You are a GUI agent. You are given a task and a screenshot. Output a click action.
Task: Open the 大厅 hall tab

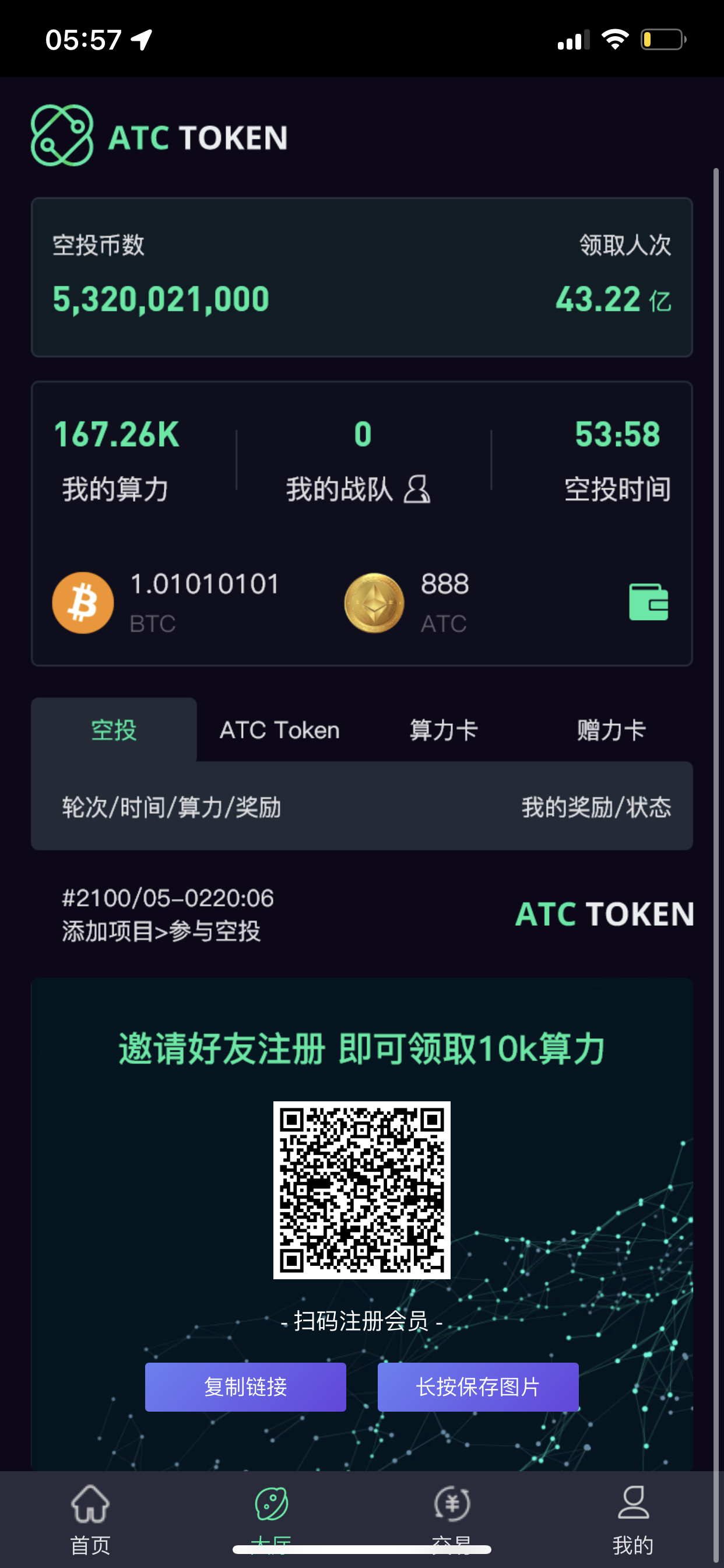[x=271, y=1517]
